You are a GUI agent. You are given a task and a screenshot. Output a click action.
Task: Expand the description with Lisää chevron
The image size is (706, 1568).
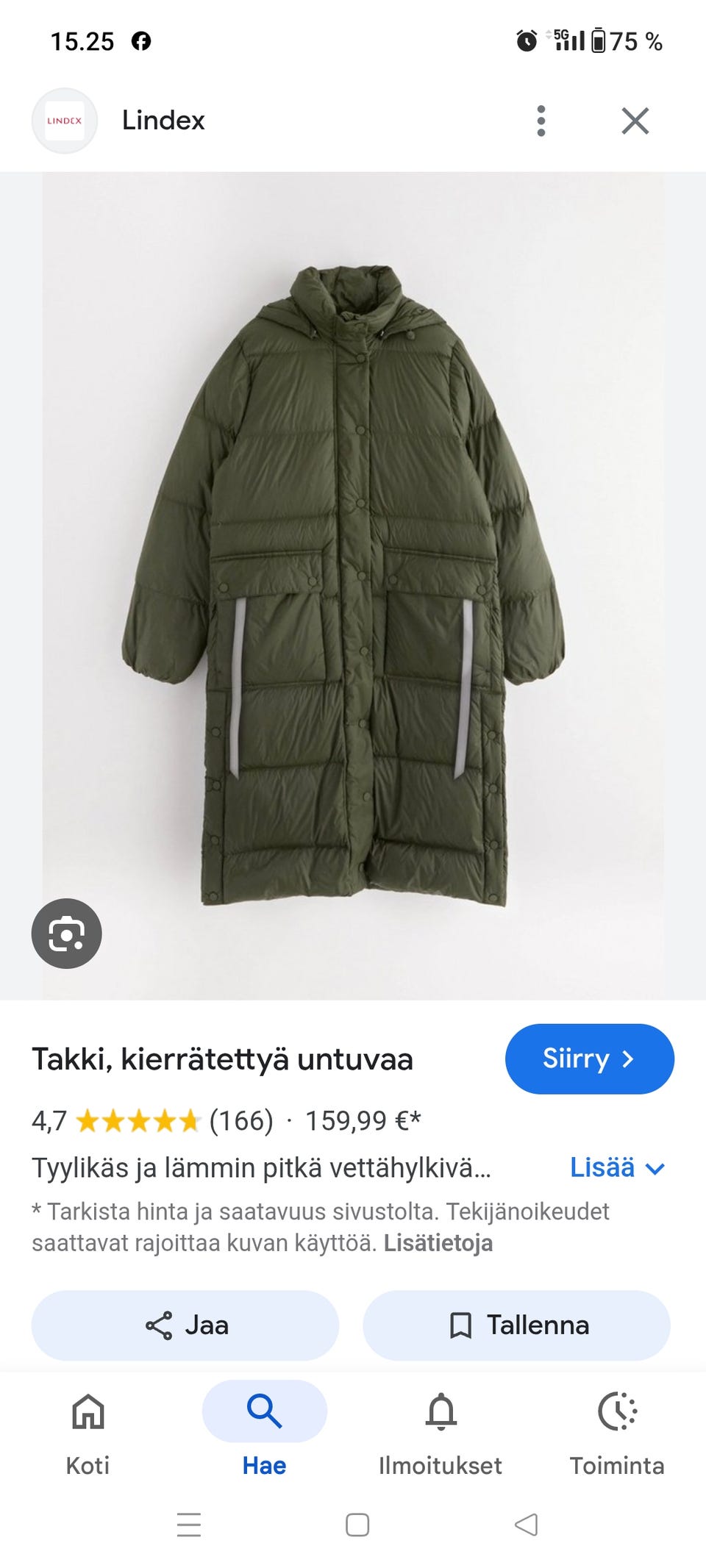click(654, 1168)
